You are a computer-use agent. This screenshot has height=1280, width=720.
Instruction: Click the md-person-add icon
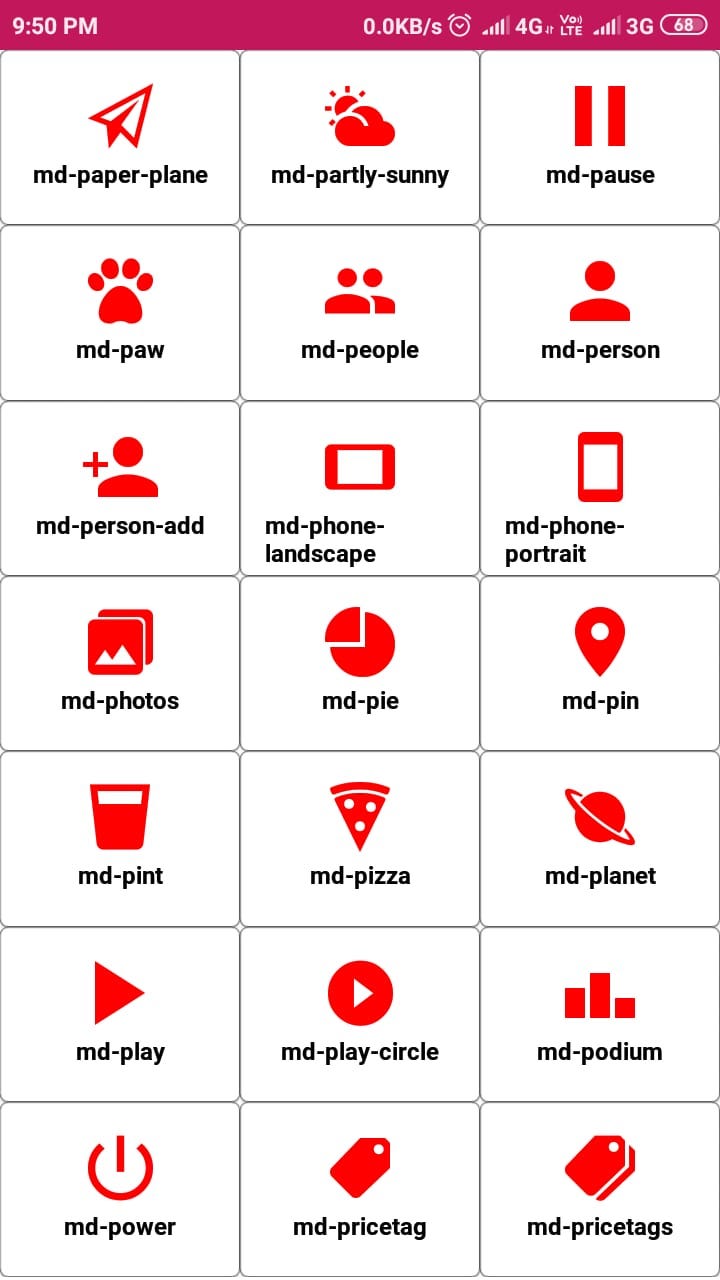tap(118, 465)
